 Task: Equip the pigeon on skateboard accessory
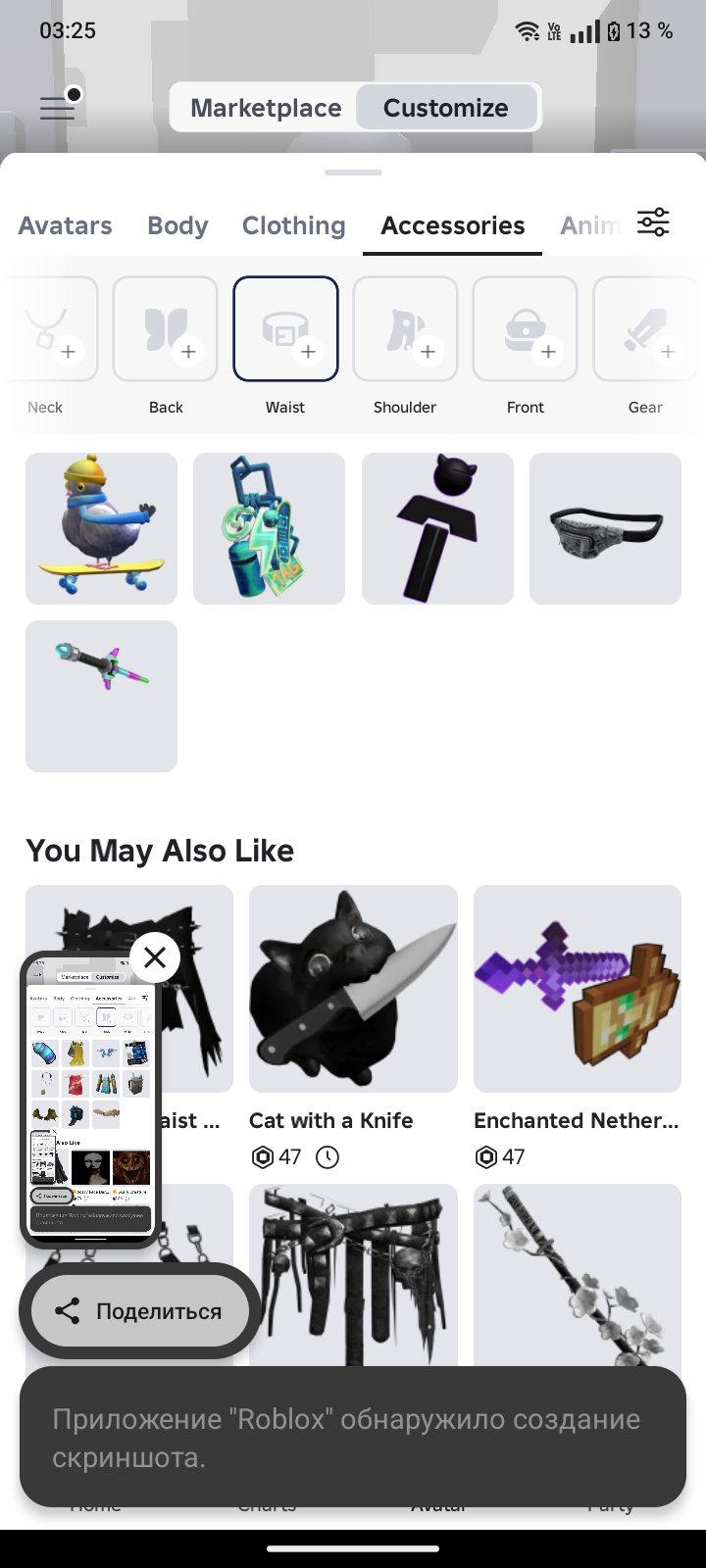tap(101, 528)
